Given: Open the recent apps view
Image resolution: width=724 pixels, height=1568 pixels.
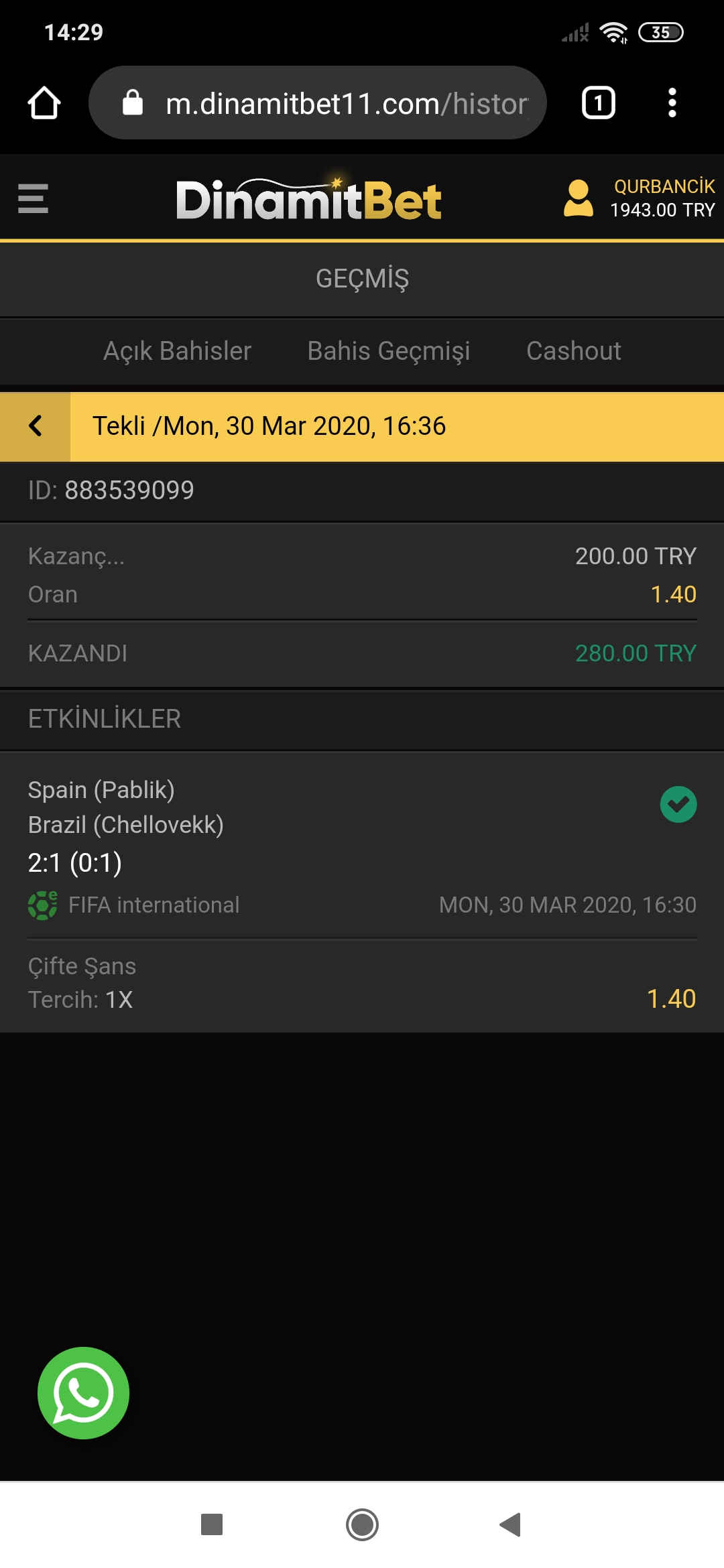Looking at the screenshot, I should coord(212,1524).
